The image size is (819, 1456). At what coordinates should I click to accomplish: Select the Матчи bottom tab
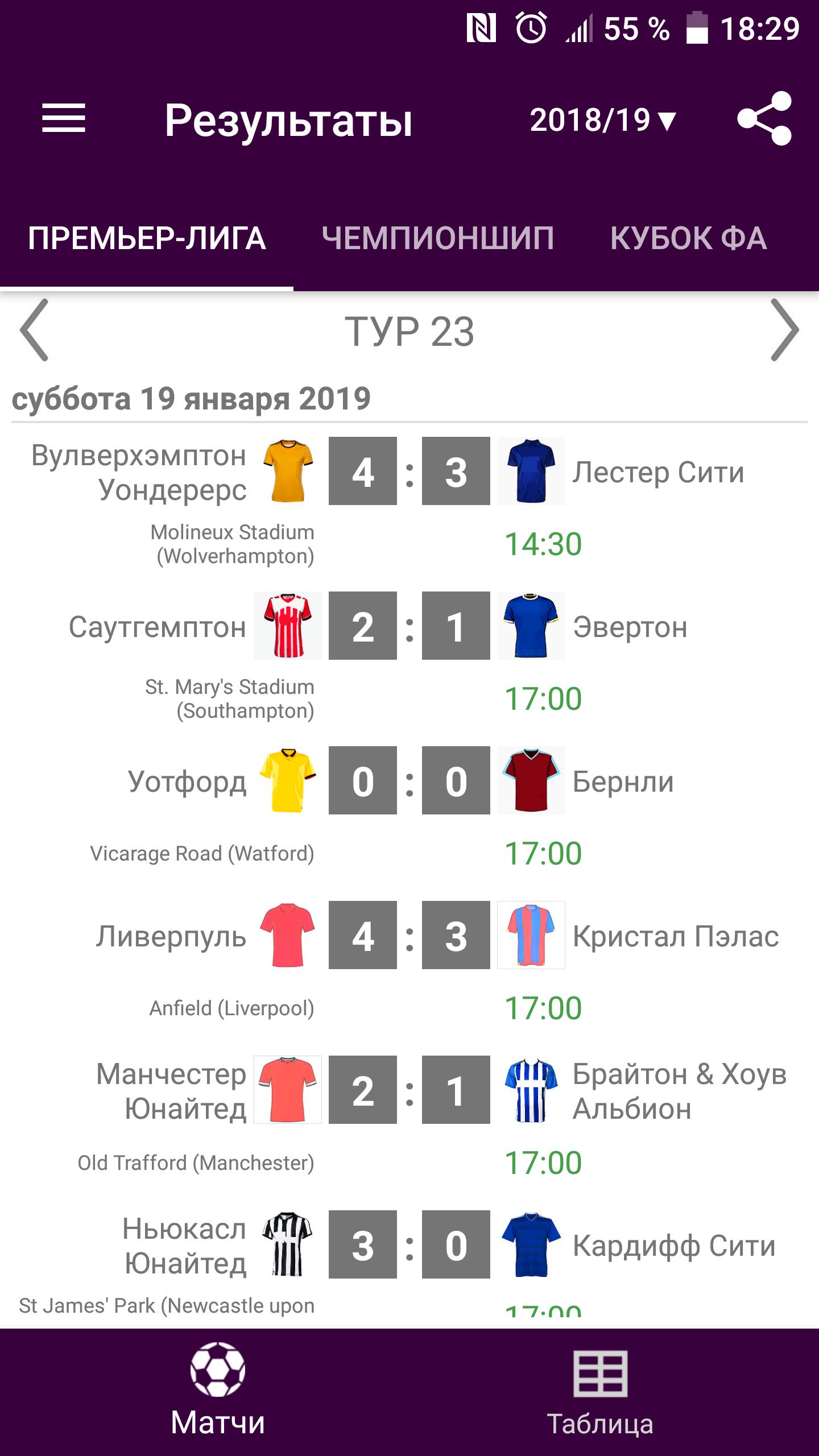[x=218, y=1393]
